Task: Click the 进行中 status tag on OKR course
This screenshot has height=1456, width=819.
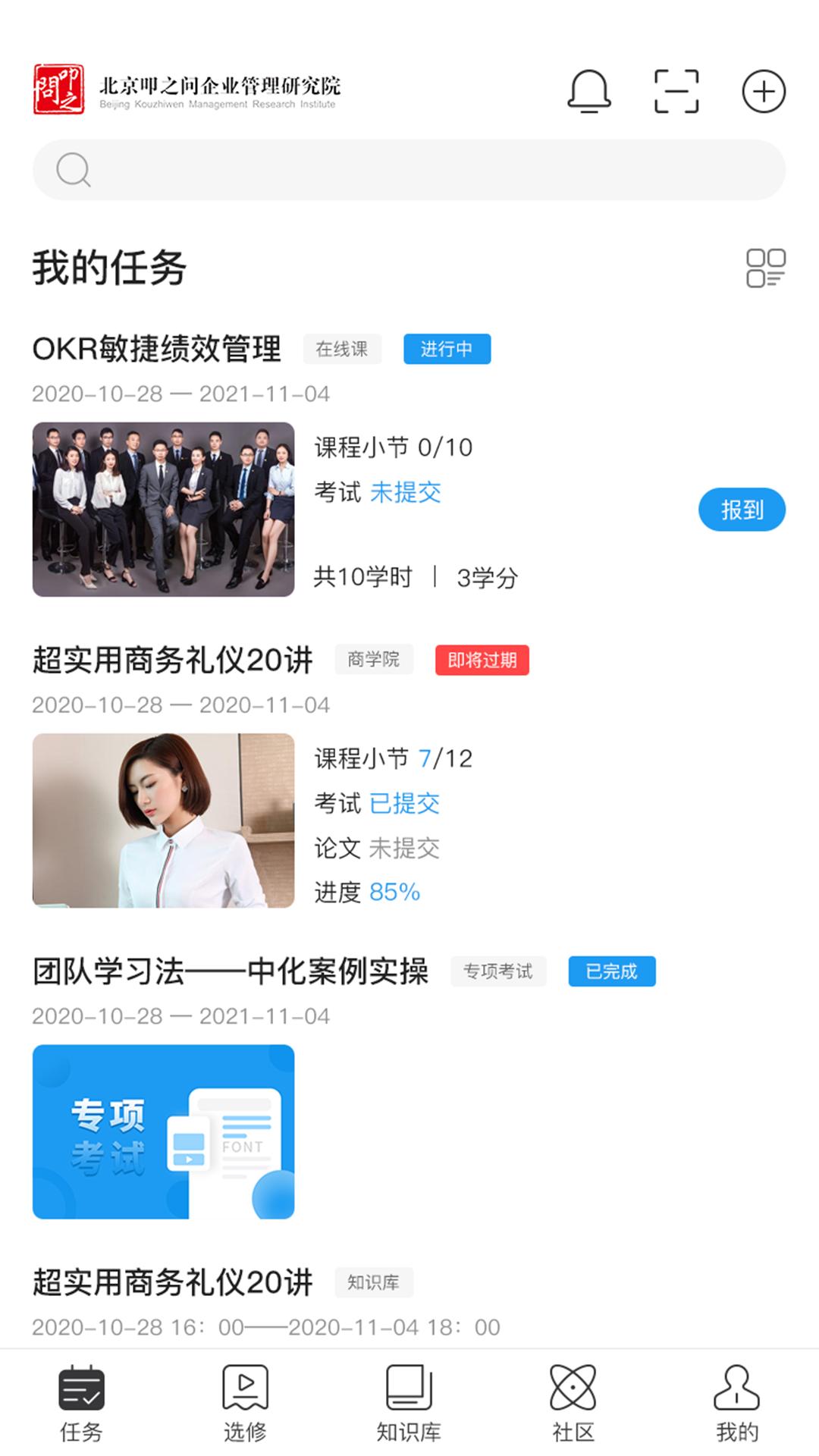Action: pos(447,350)
